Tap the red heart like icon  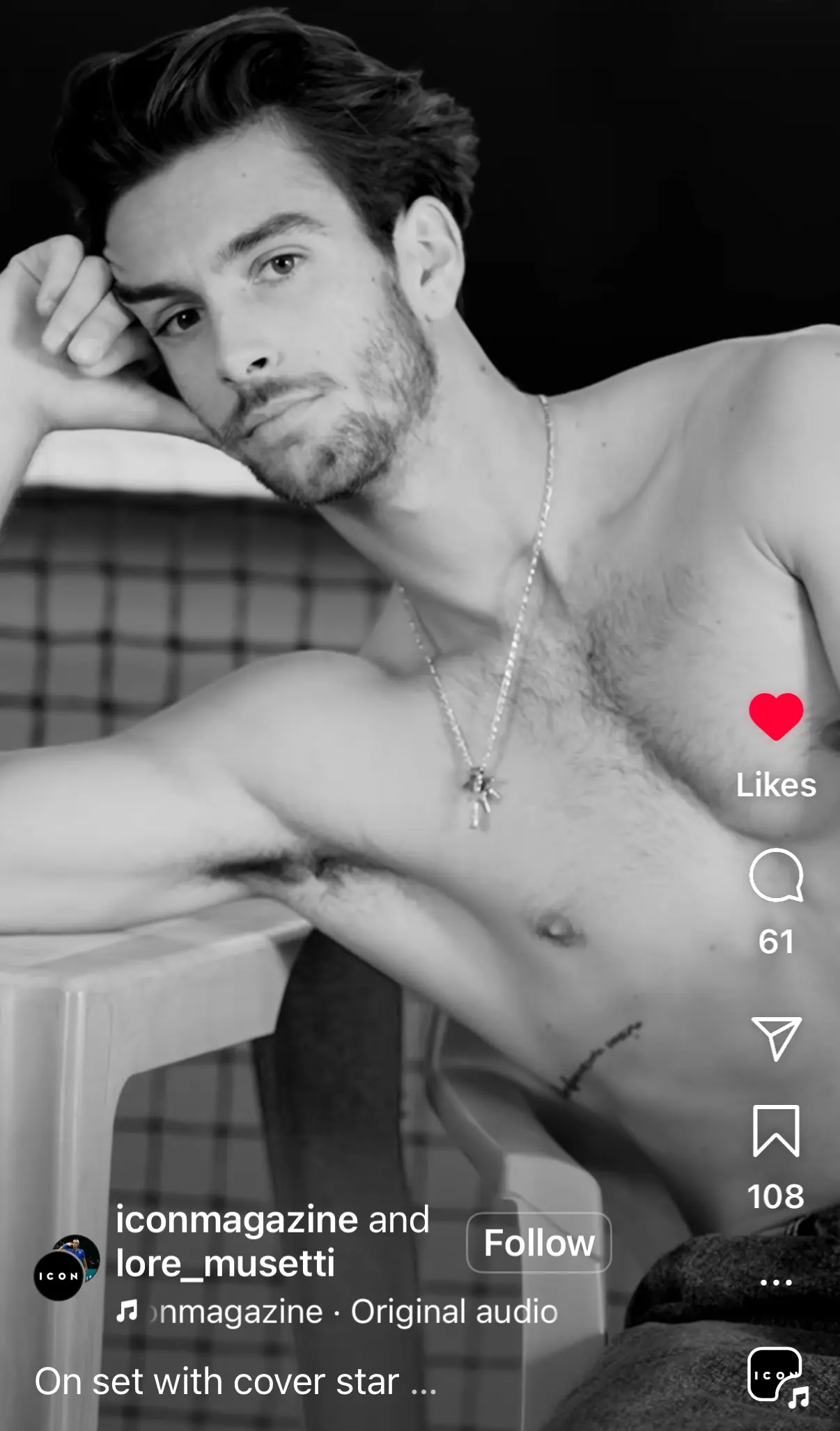pyautogui.click(x=776, y=716)
